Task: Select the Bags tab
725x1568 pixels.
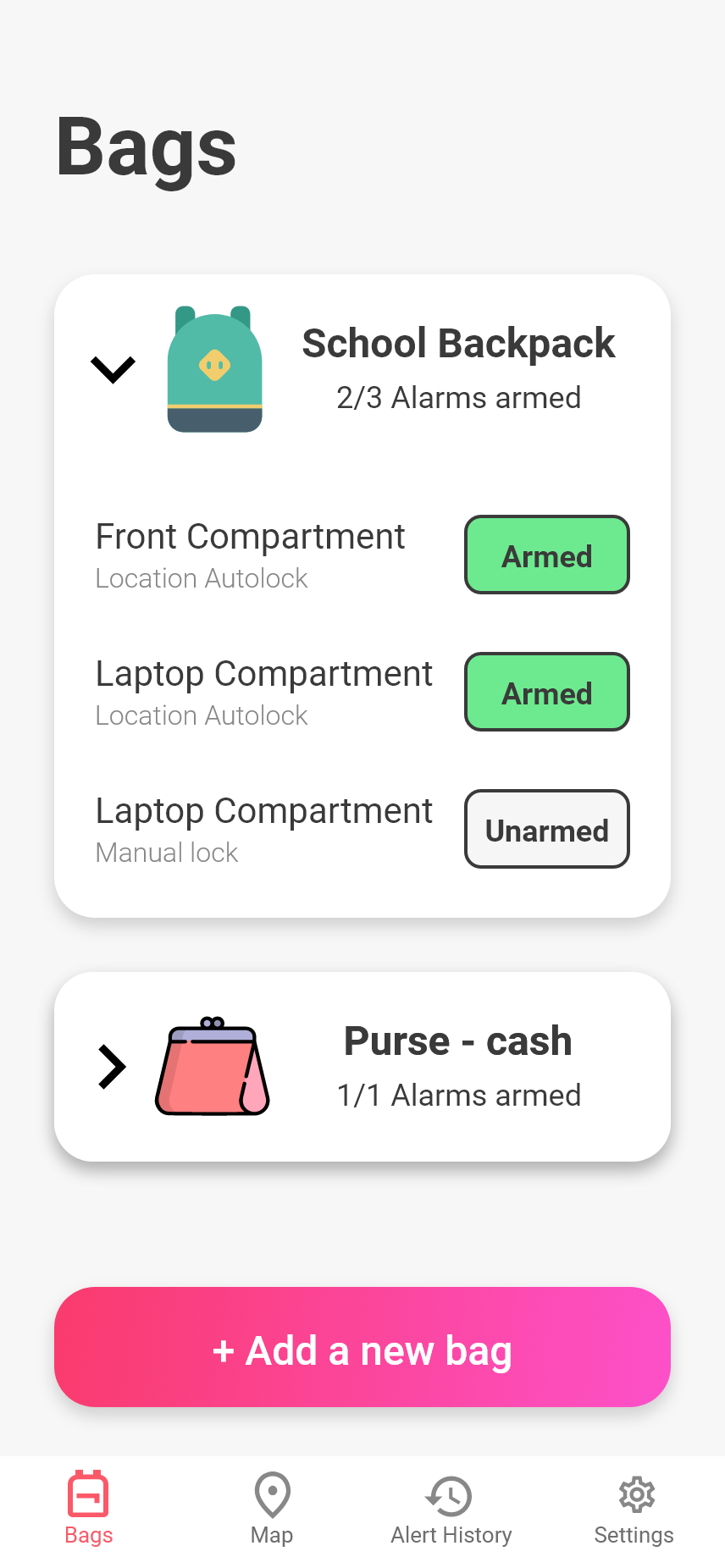Action: (89, 1509)
